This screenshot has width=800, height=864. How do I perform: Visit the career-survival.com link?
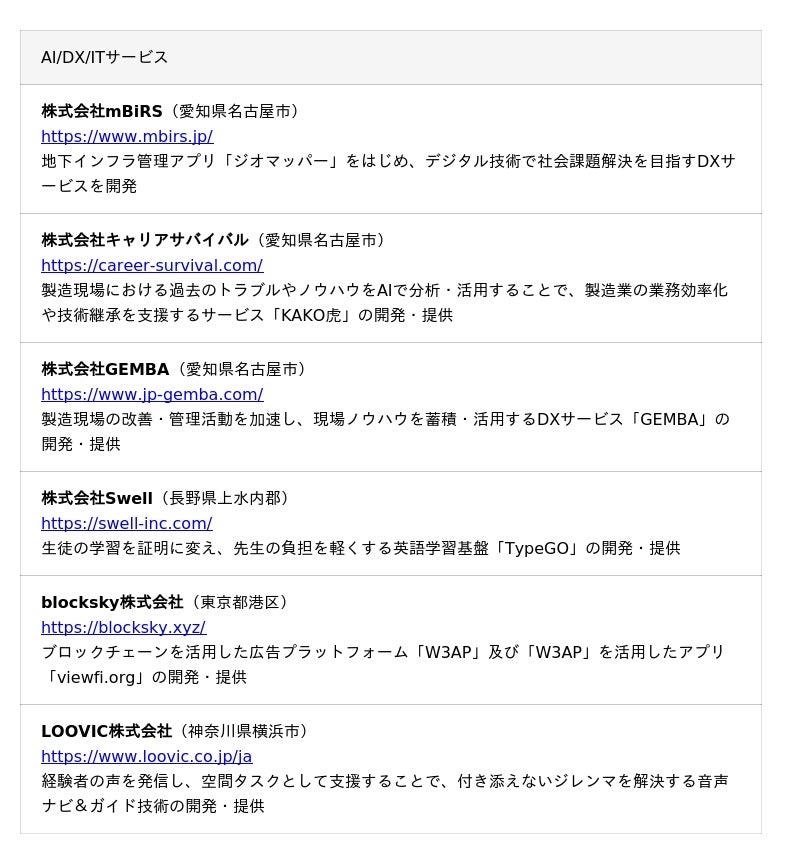point(152,265)
